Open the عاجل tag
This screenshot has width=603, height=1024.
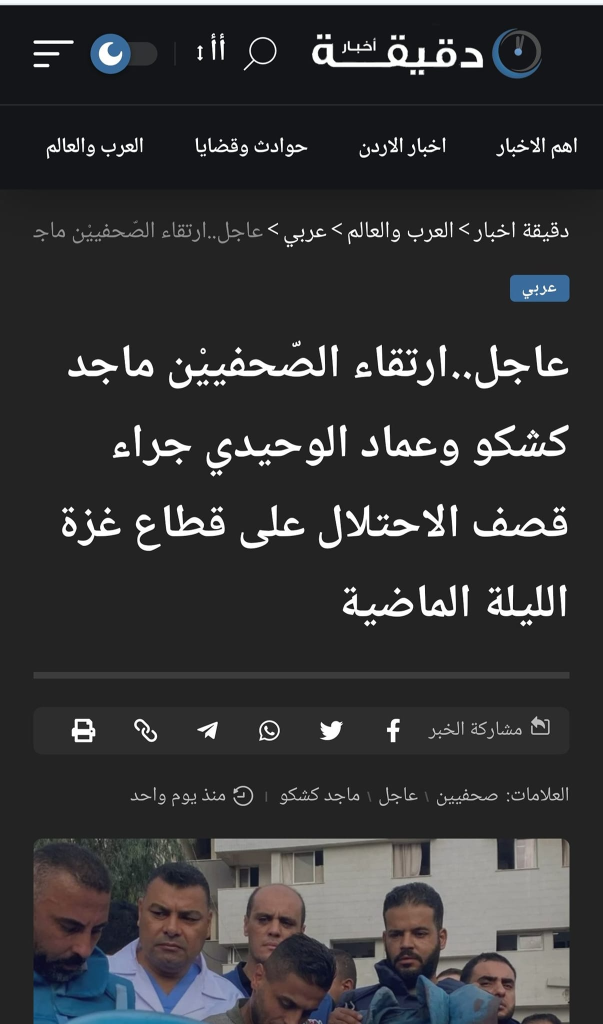click(x=398, y=796)
